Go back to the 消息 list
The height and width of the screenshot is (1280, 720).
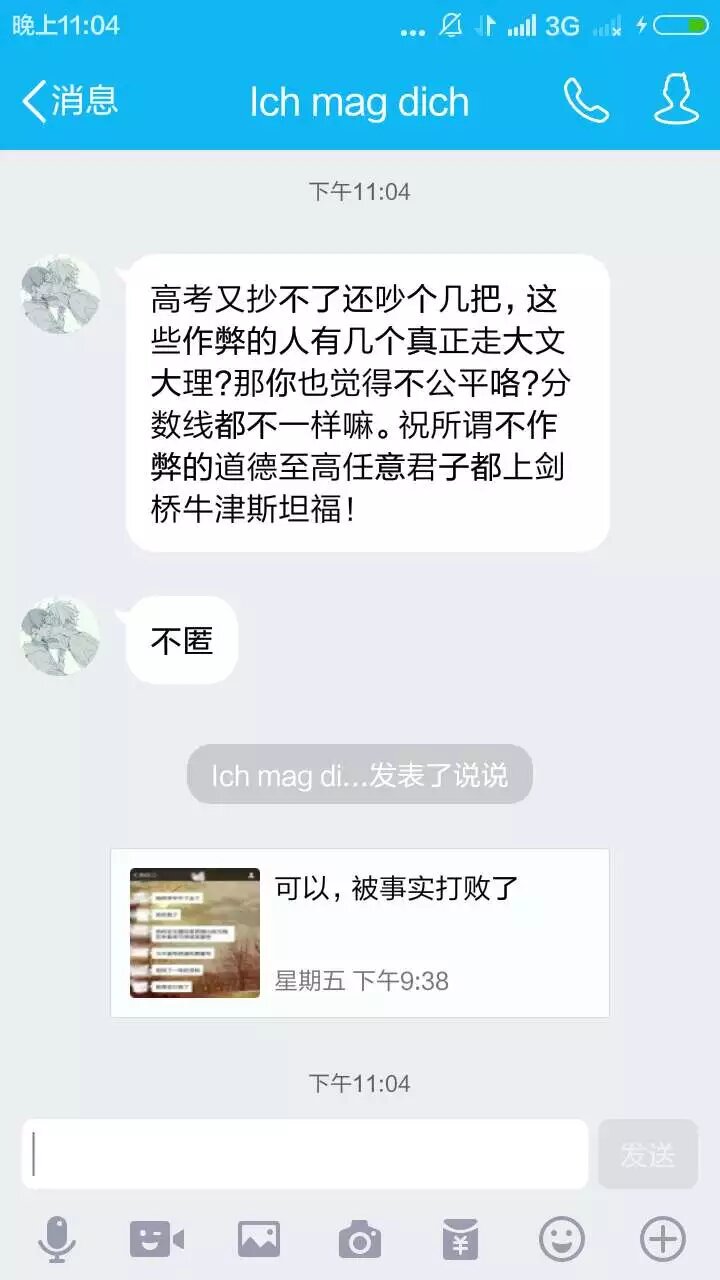pos(70,101)
